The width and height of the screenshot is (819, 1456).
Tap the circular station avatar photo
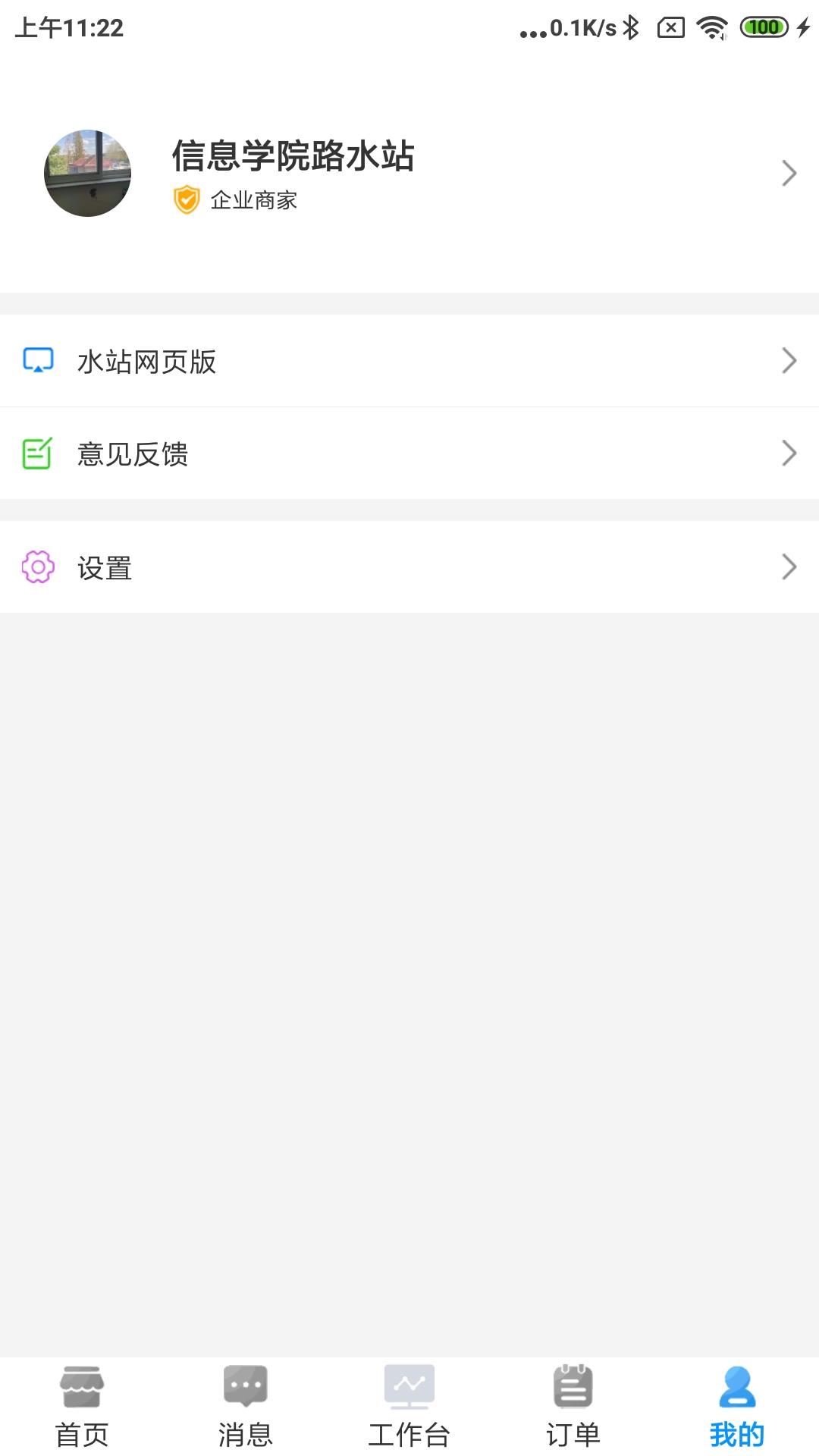[x=87, y=173]
